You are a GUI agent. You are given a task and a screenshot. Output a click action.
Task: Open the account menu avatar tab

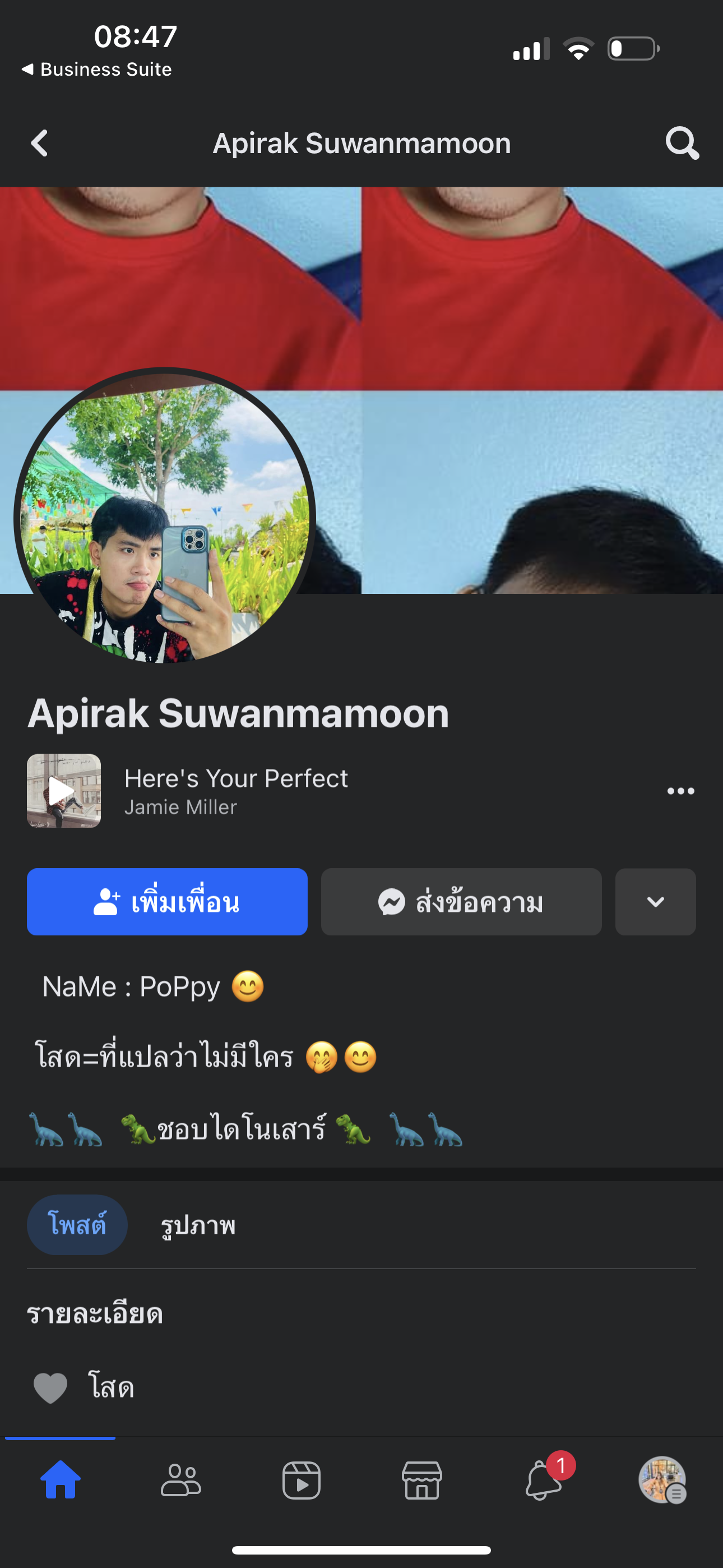[662, 1480]
